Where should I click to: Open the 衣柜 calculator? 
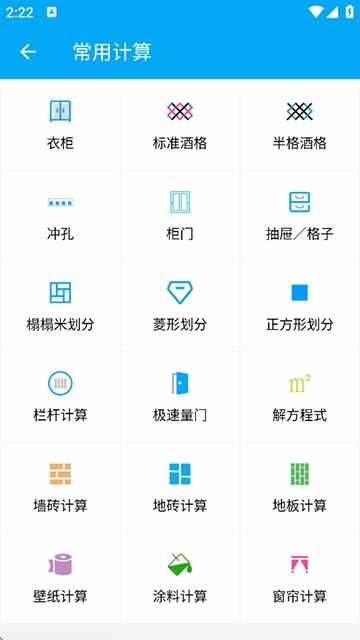tap(60, 125)
